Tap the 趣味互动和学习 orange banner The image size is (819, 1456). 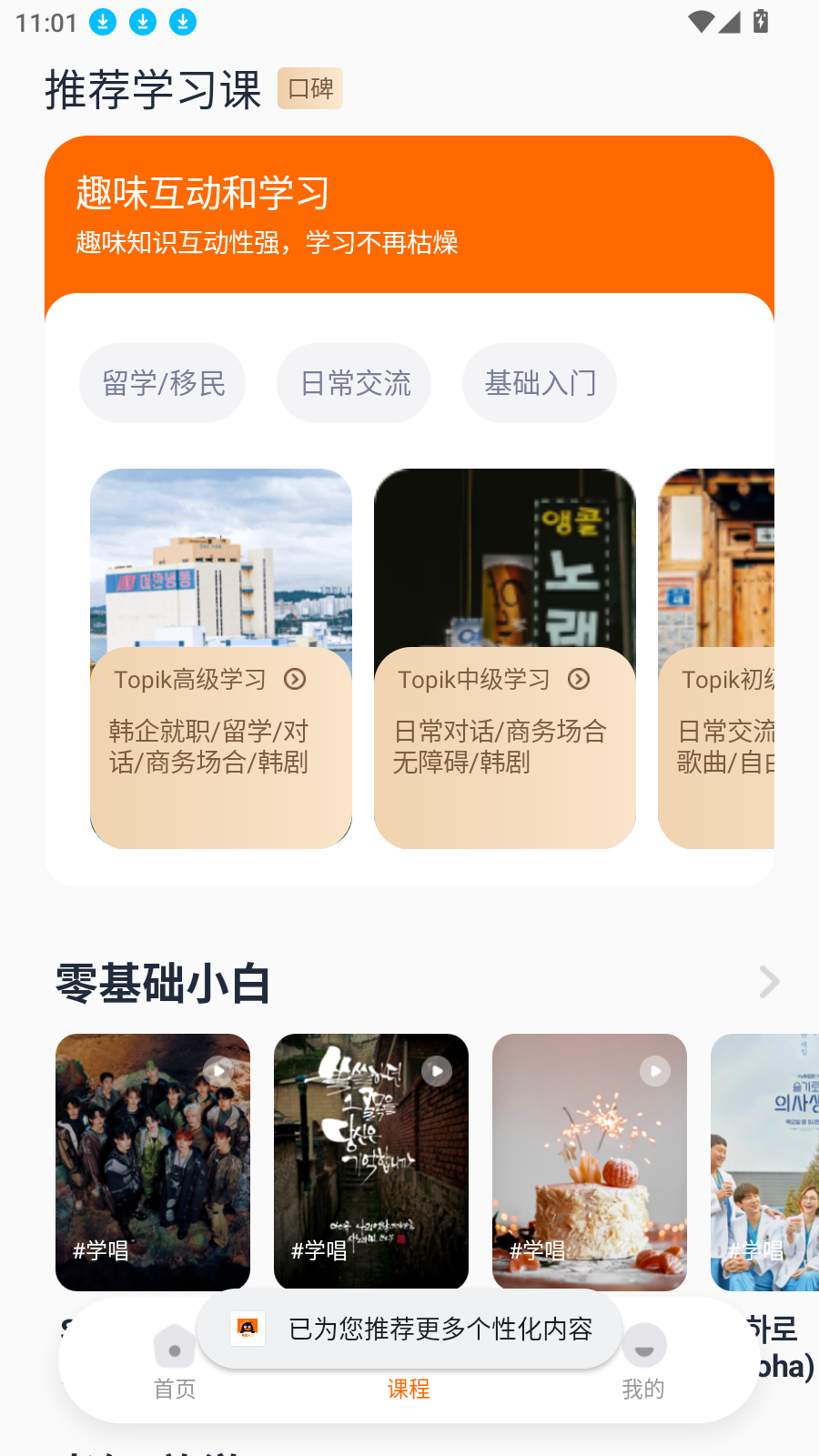[x=409, y=216]
